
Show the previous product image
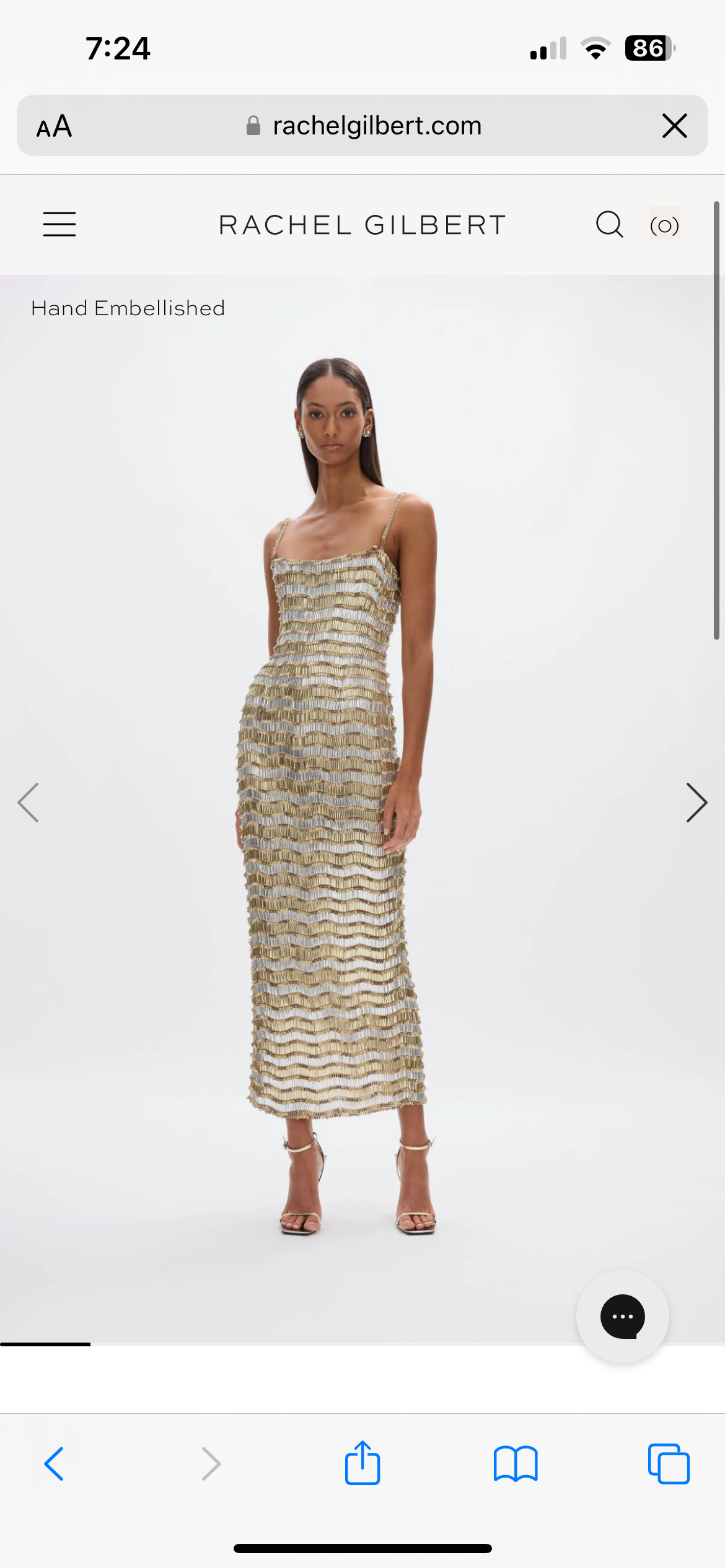29,803
